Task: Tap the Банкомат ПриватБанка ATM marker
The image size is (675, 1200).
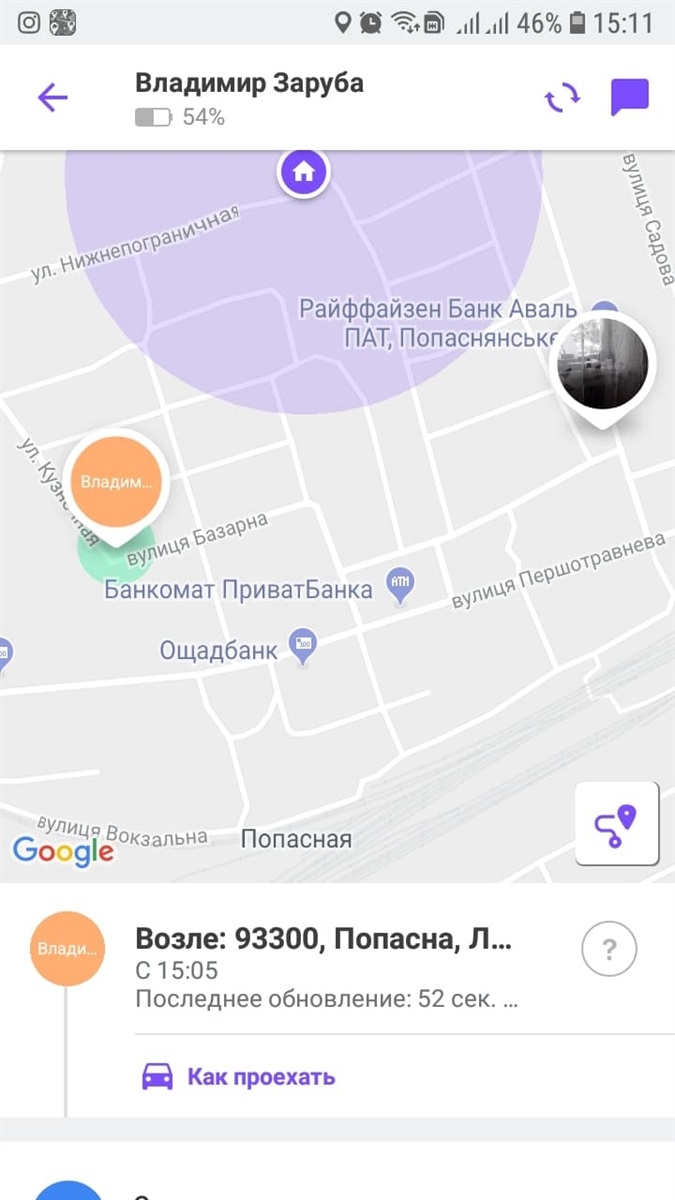Action: click(401, 584)
